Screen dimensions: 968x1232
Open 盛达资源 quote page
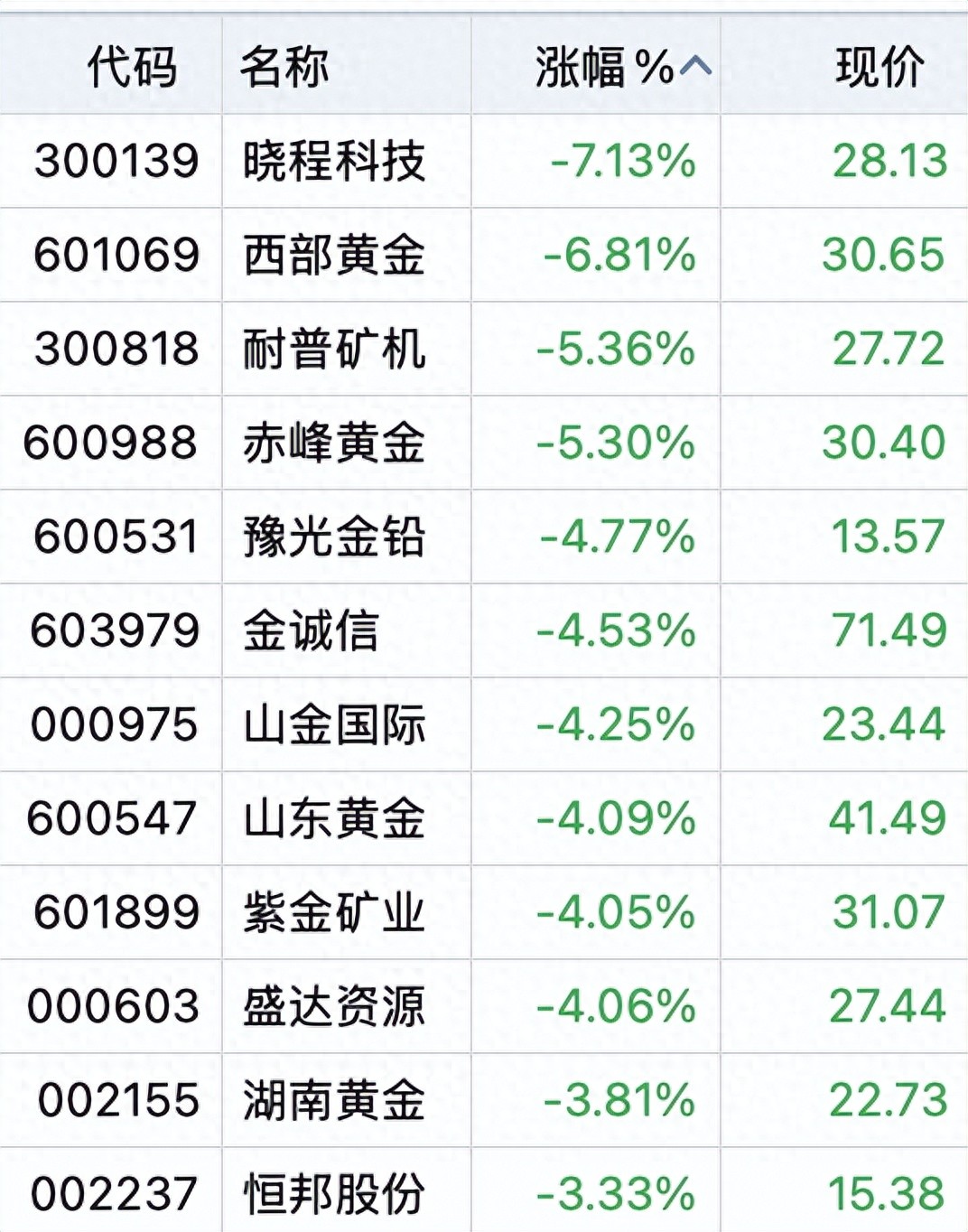pos(333,1007)
